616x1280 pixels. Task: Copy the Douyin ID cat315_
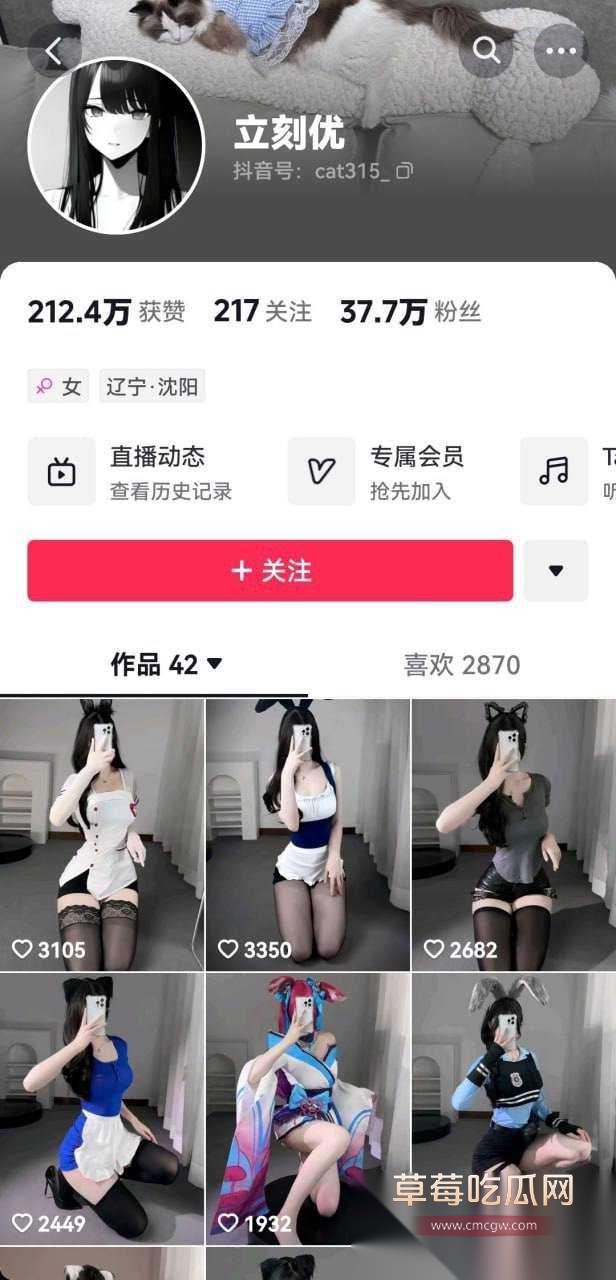click(x=404, y=171)
